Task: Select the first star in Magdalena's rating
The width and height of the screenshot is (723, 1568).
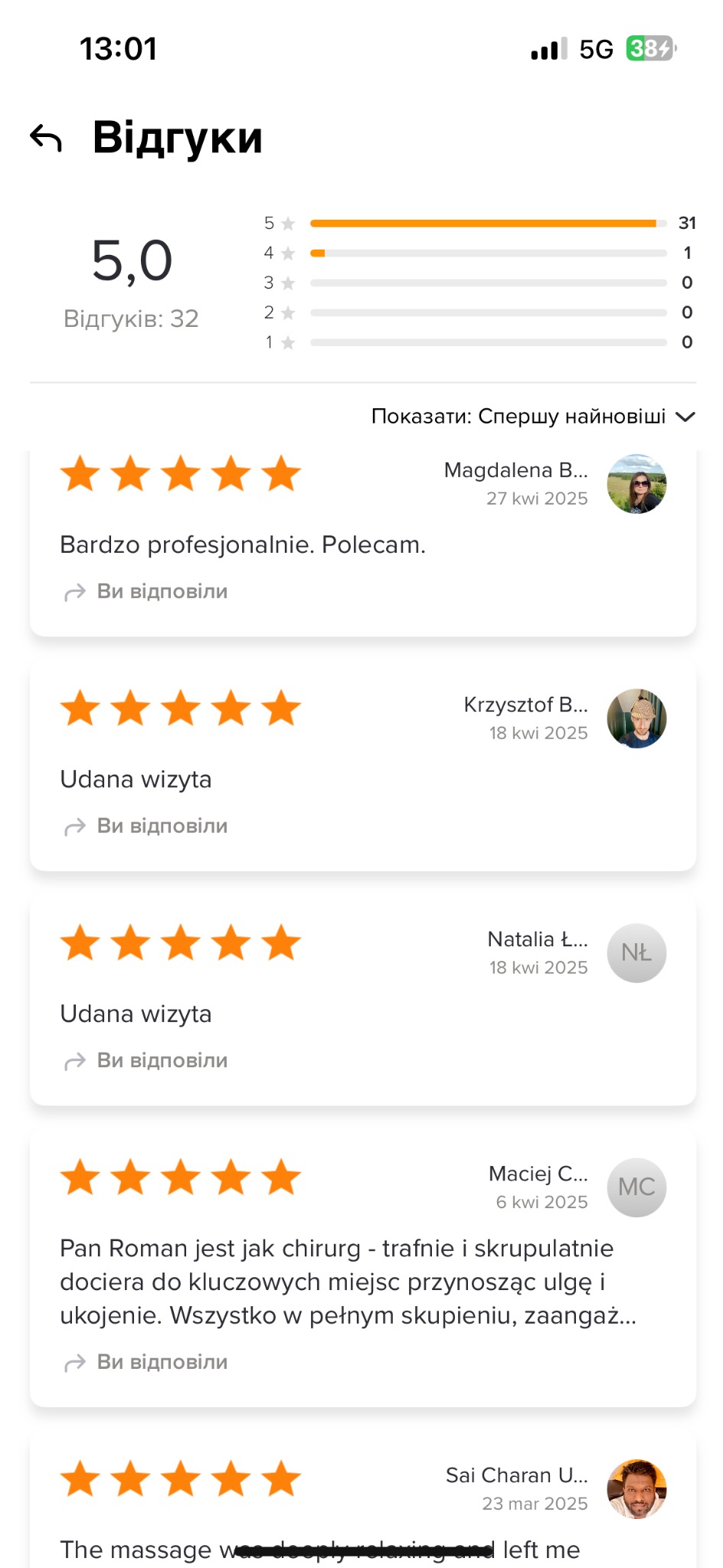Action: (80, 473)
